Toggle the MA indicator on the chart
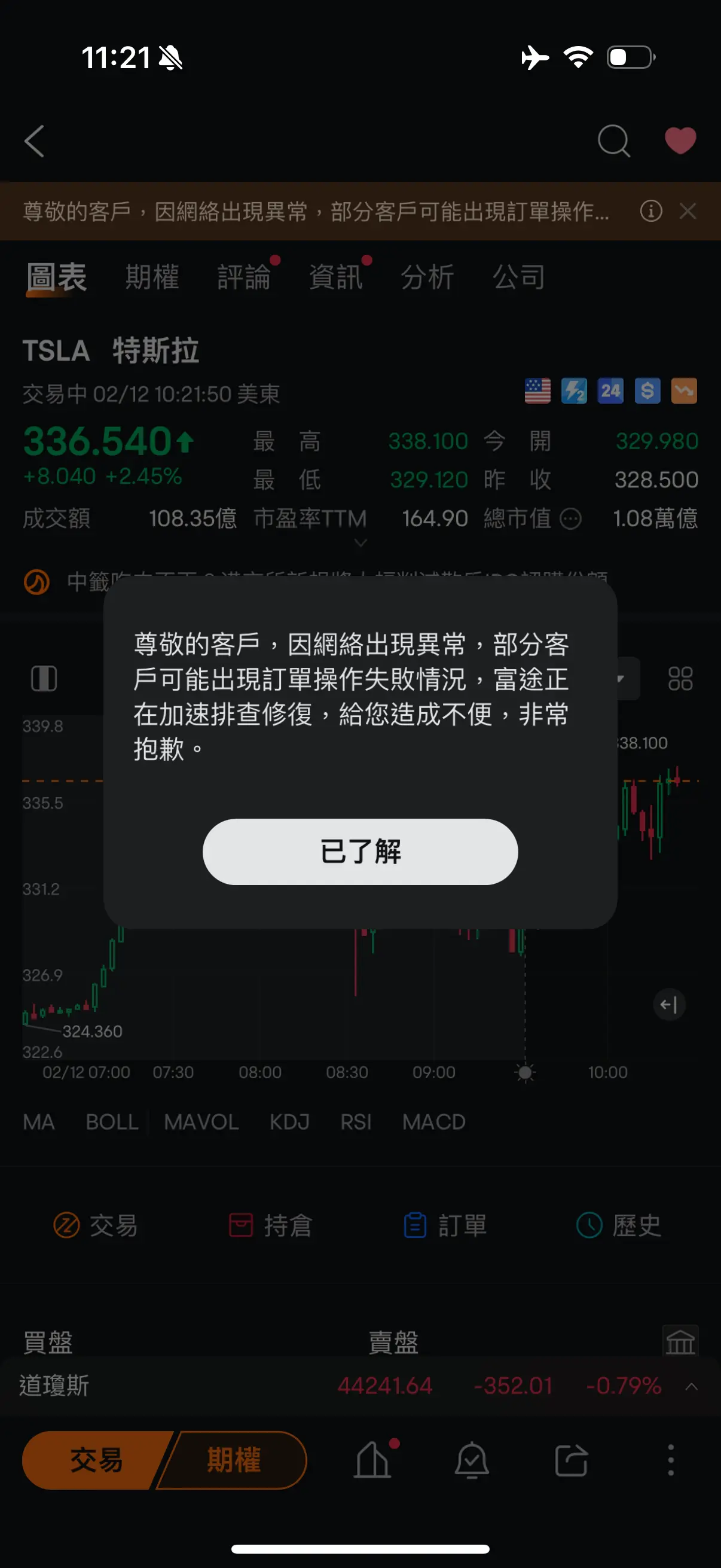This screenshot has height=1568, width=721. click(x=39, y=1122)
